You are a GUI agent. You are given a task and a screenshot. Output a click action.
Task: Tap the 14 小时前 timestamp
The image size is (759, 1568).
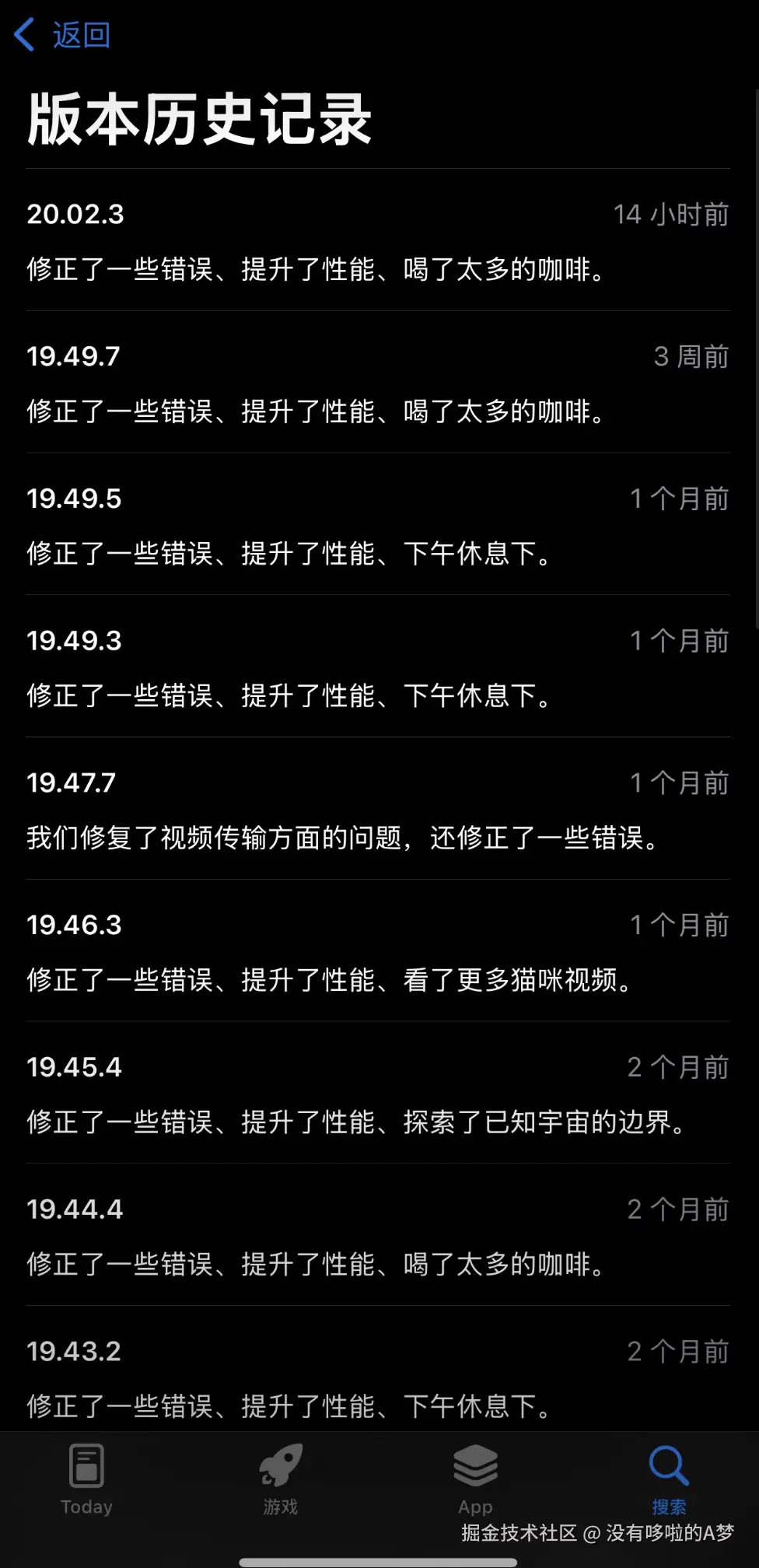tap(670, 215)
